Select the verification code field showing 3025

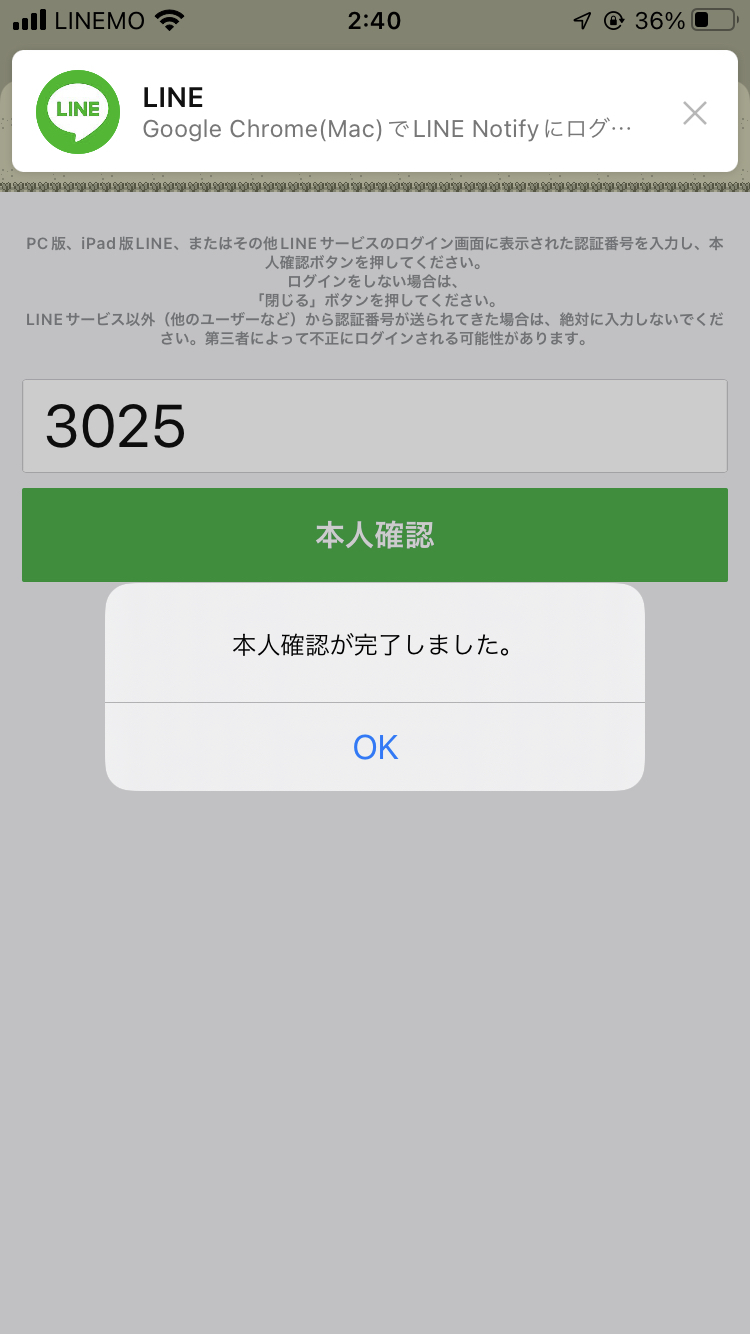coord(375,426)
